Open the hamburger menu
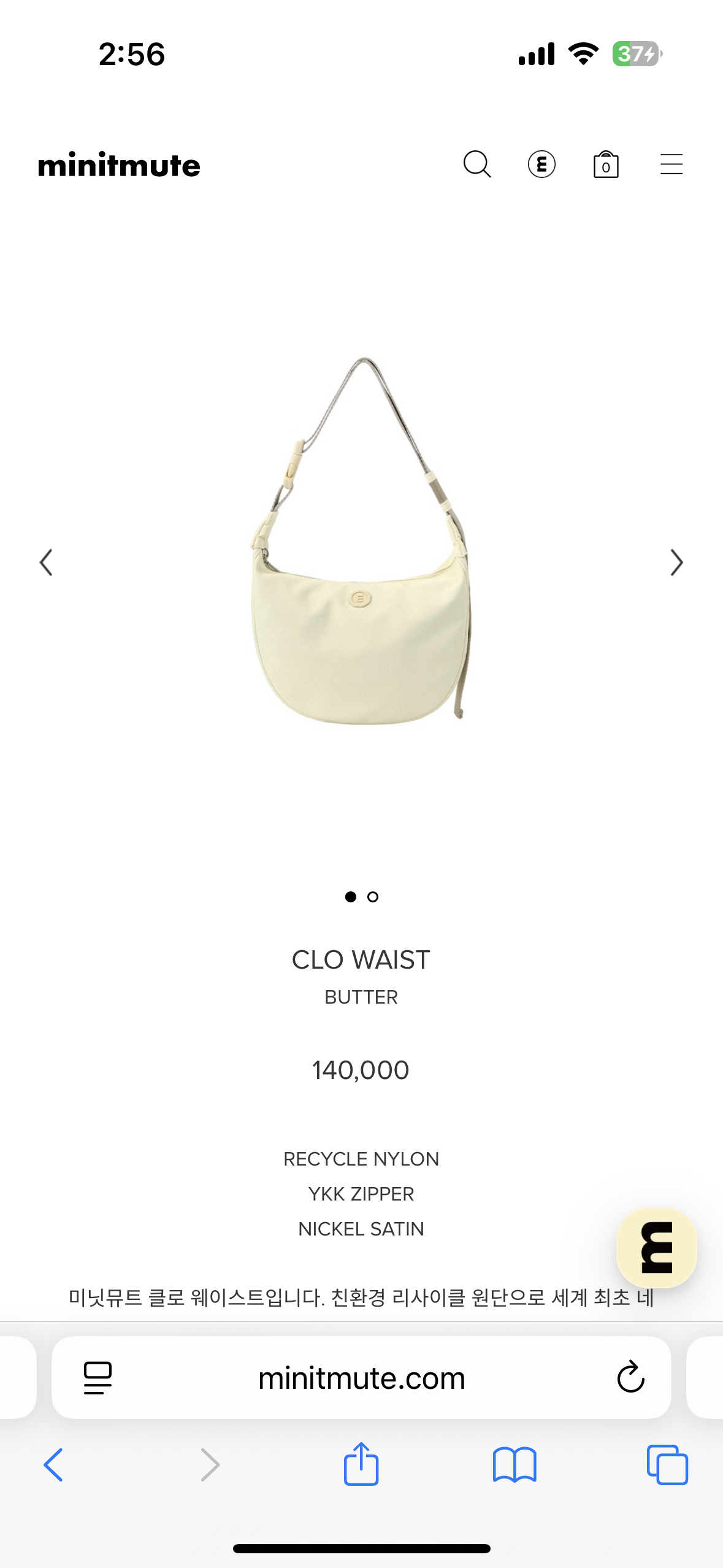The width and height of the screenshot is (723, 1568). click(x=671, y=164)
